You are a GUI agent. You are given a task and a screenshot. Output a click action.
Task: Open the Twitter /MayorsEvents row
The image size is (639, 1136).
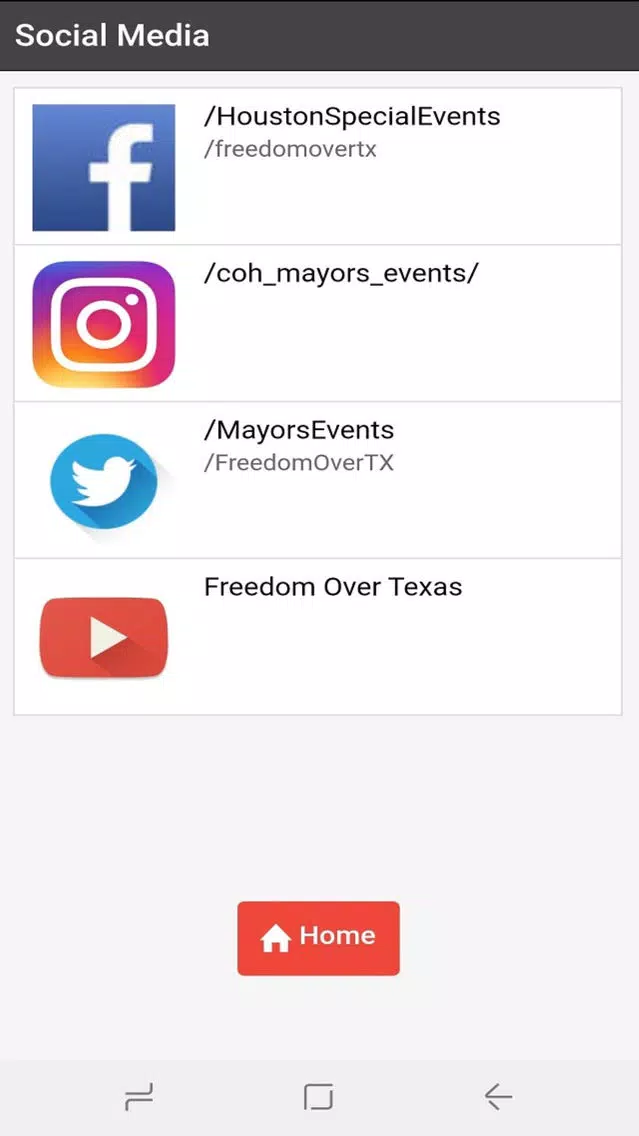pos(318,480)
